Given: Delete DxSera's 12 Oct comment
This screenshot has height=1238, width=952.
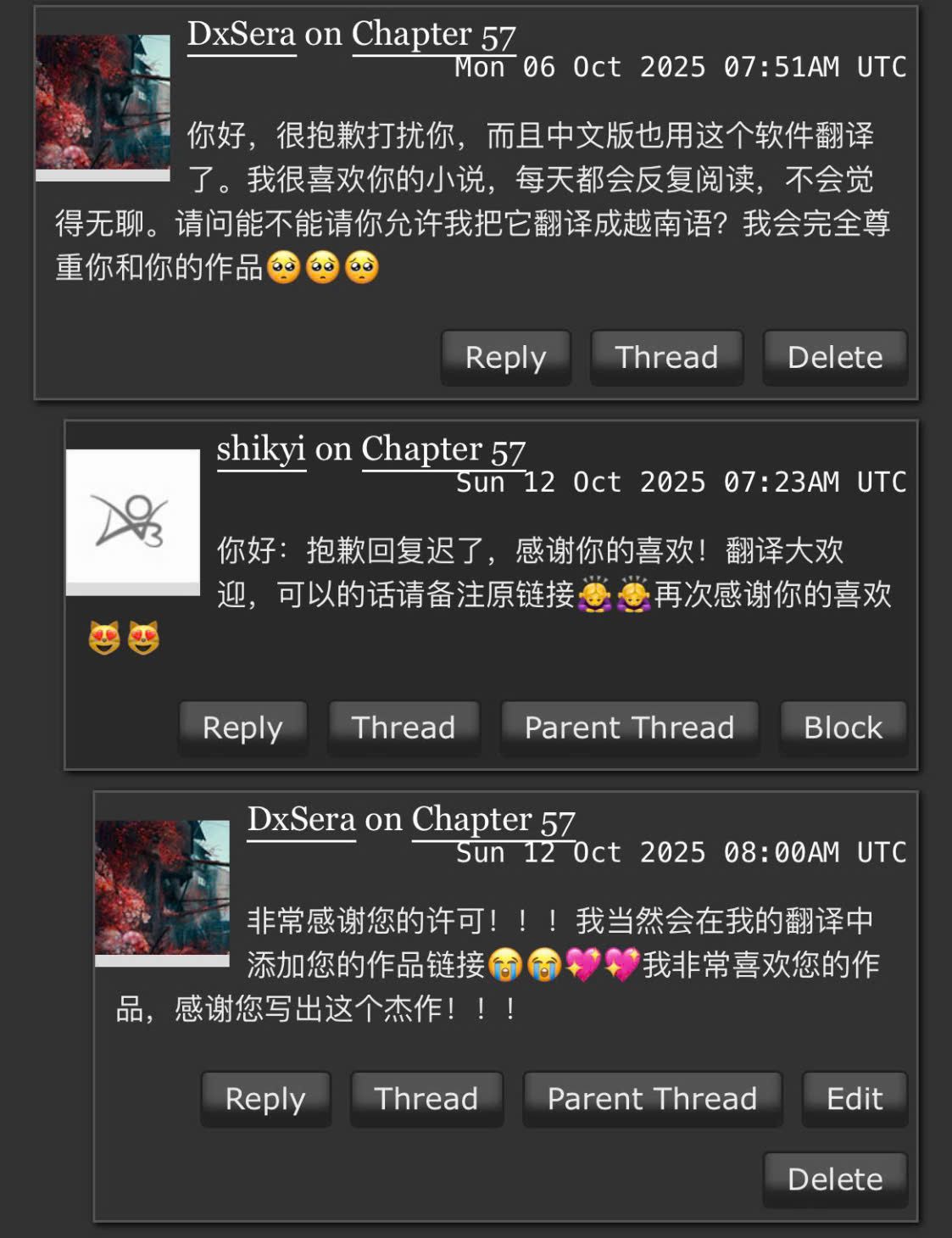Looking at the screenshot, I should point(835,1179).
